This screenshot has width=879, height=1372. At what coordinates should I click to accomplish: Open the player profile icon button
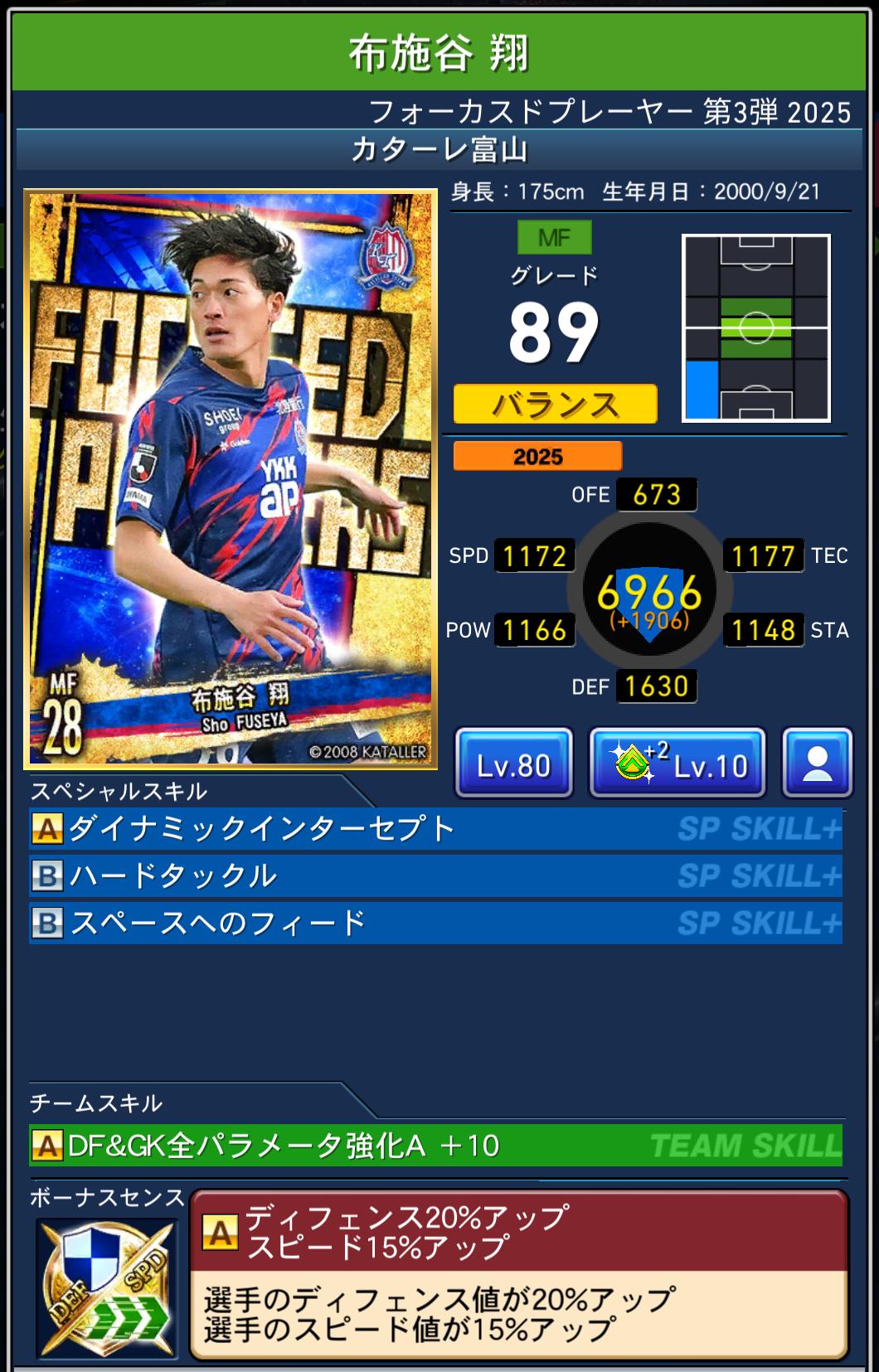tap(817, 764)
